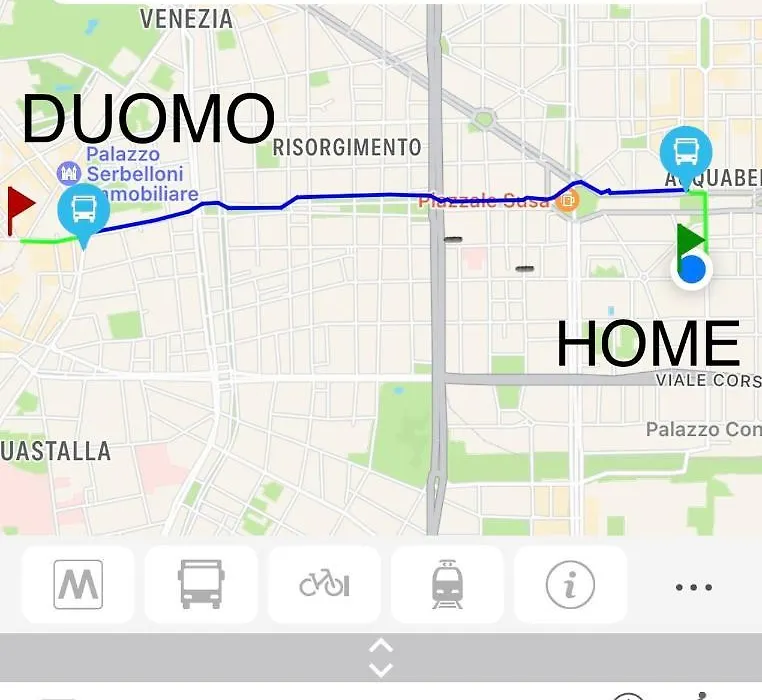Switch to bike sharing mode

[324, 584]
